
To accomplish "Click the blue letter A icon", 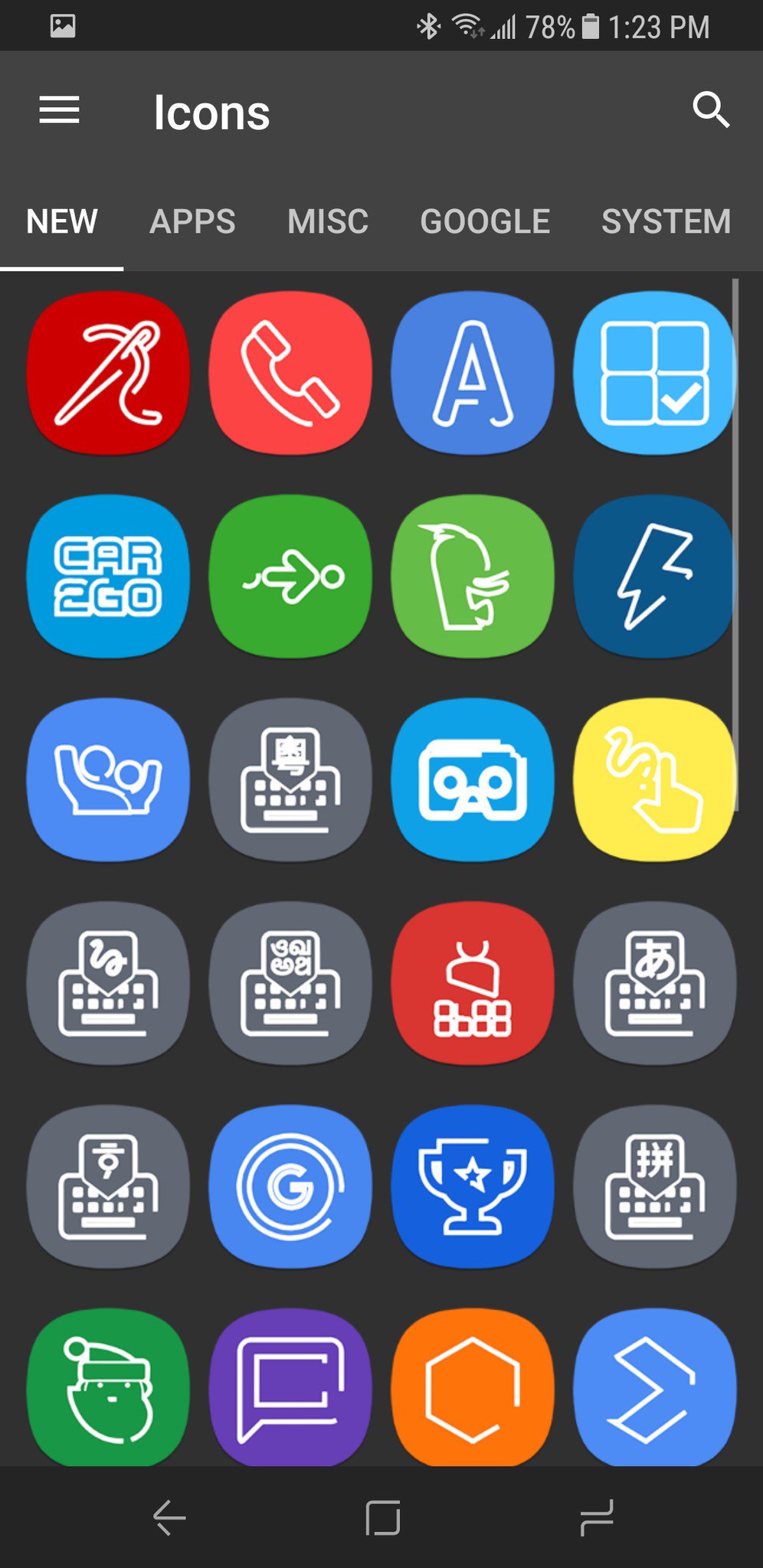I will pos(472,373).
